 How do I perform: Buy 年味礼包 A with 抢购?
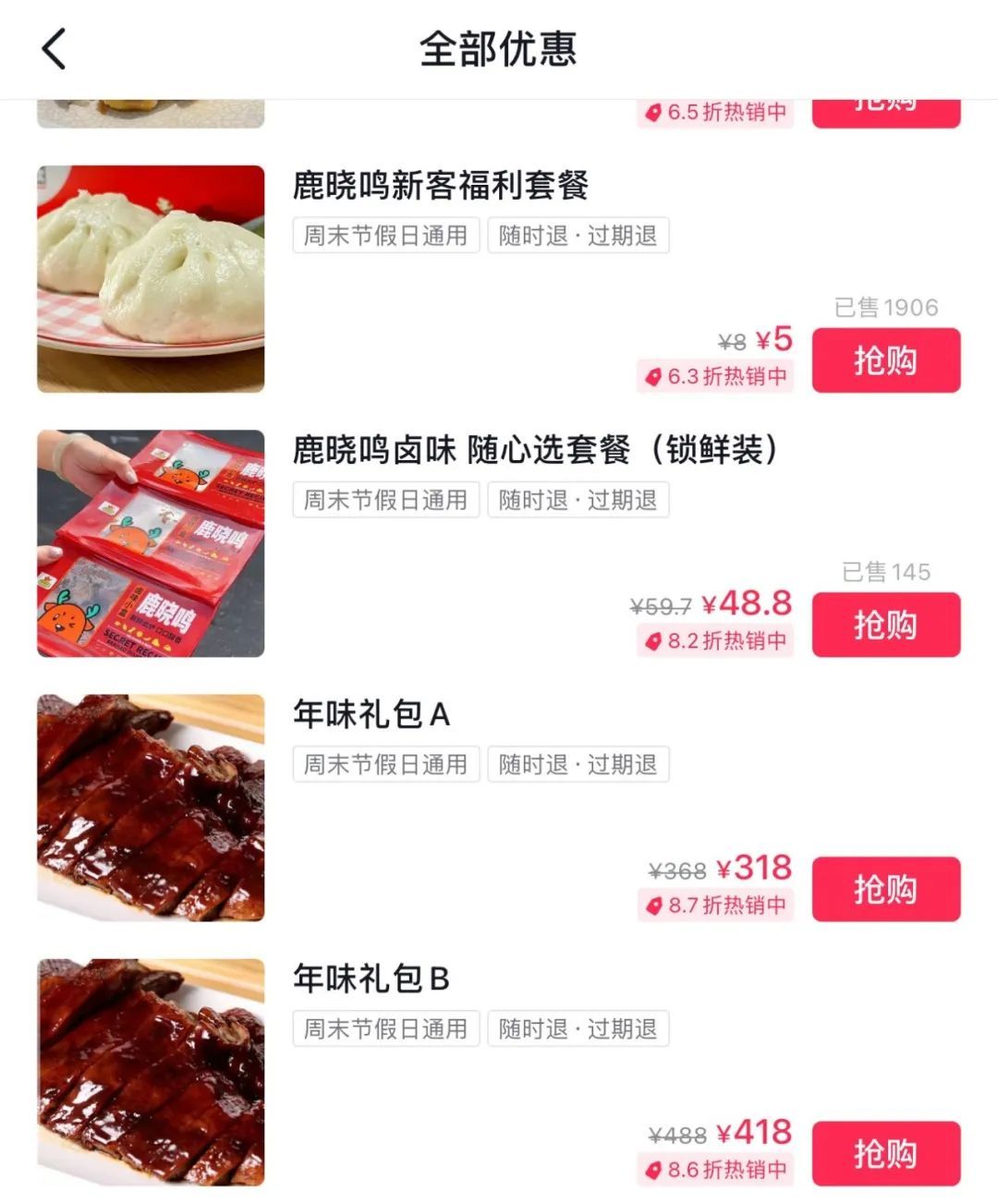tap(885, 890)
